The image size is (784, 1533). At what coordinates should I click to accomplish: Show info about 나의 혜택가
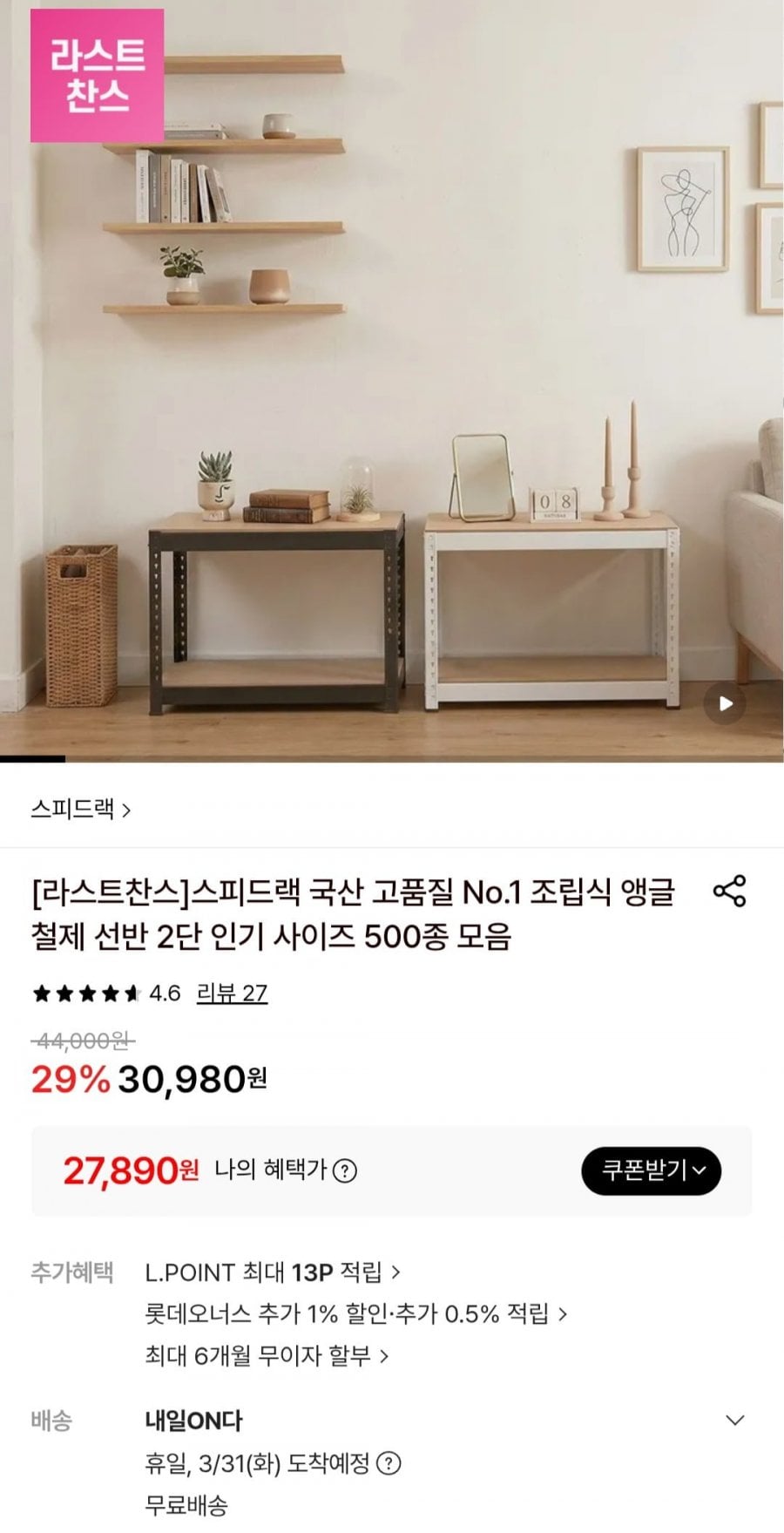coord(346,1170)
